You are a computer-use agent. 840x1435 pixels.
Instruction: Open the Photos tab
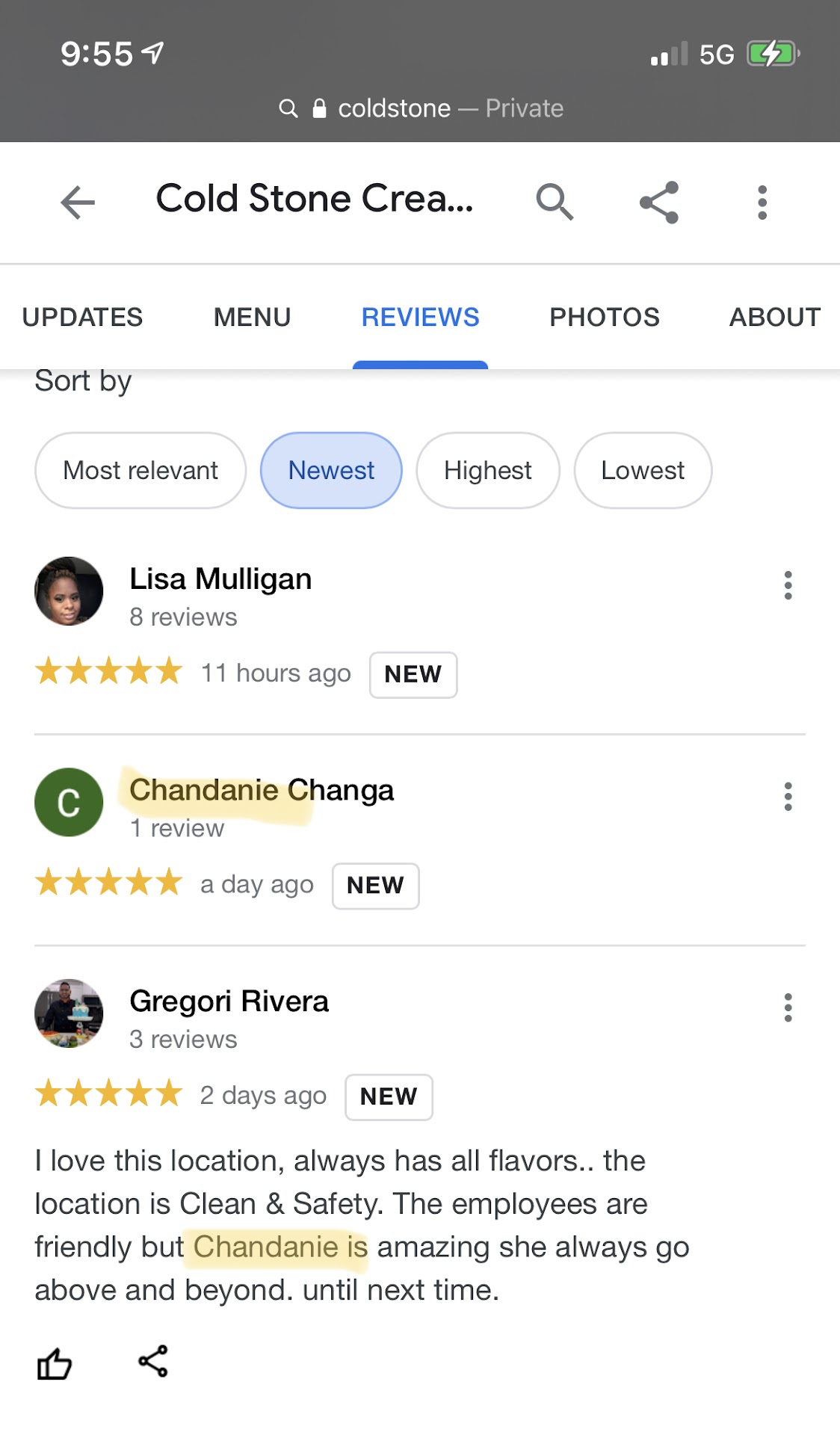point(604,317)
